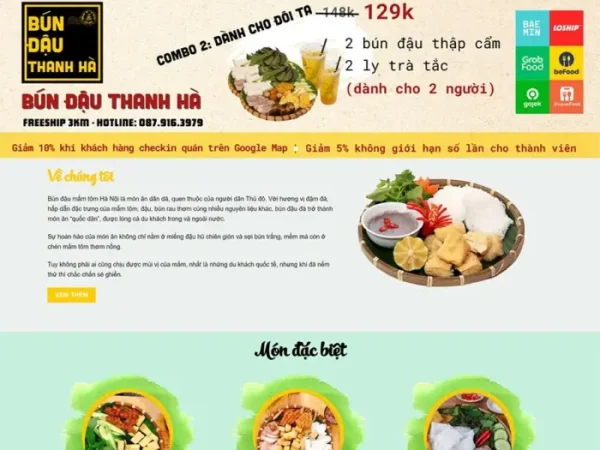Tap the Xem thêm button

coord(71,295)
